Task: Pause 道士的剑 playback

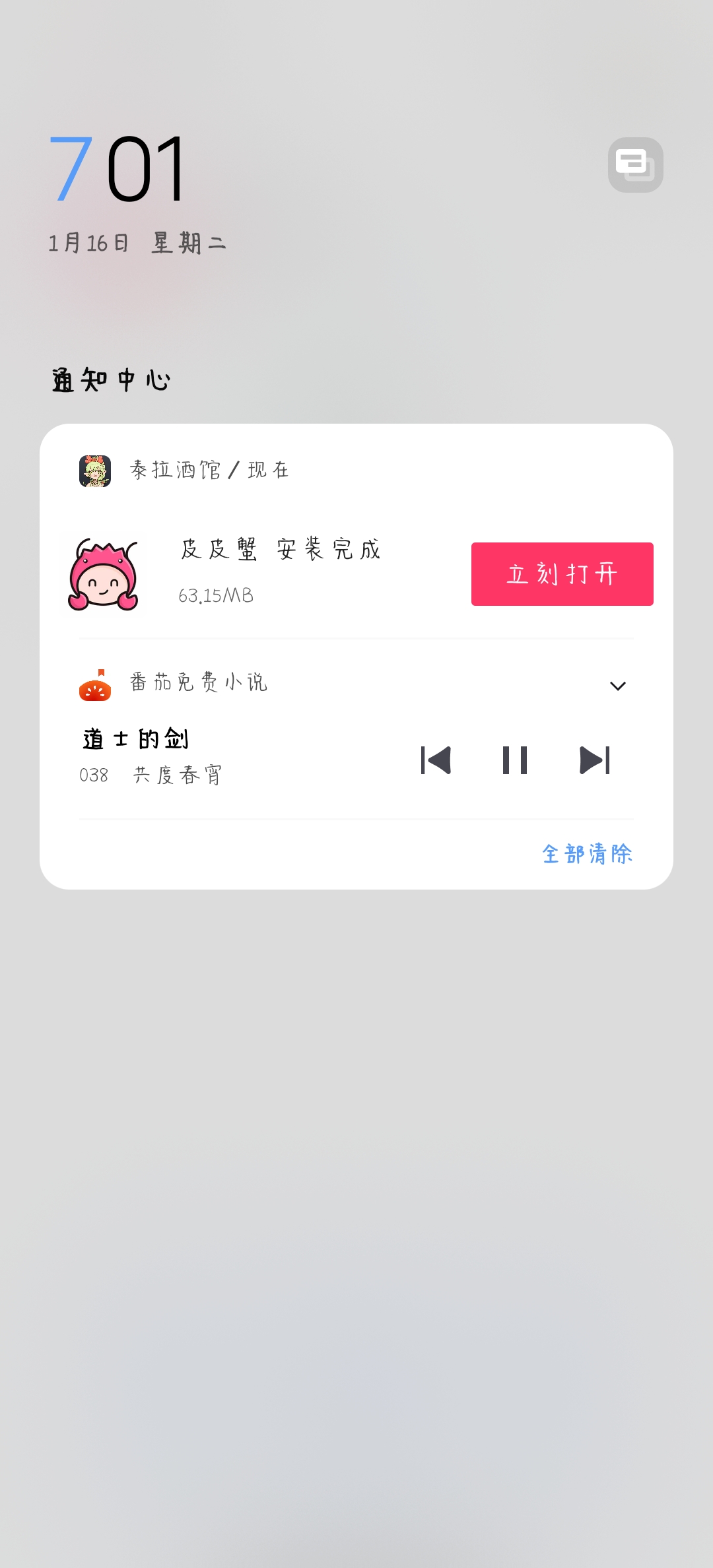Action: [x=515, y=760]
